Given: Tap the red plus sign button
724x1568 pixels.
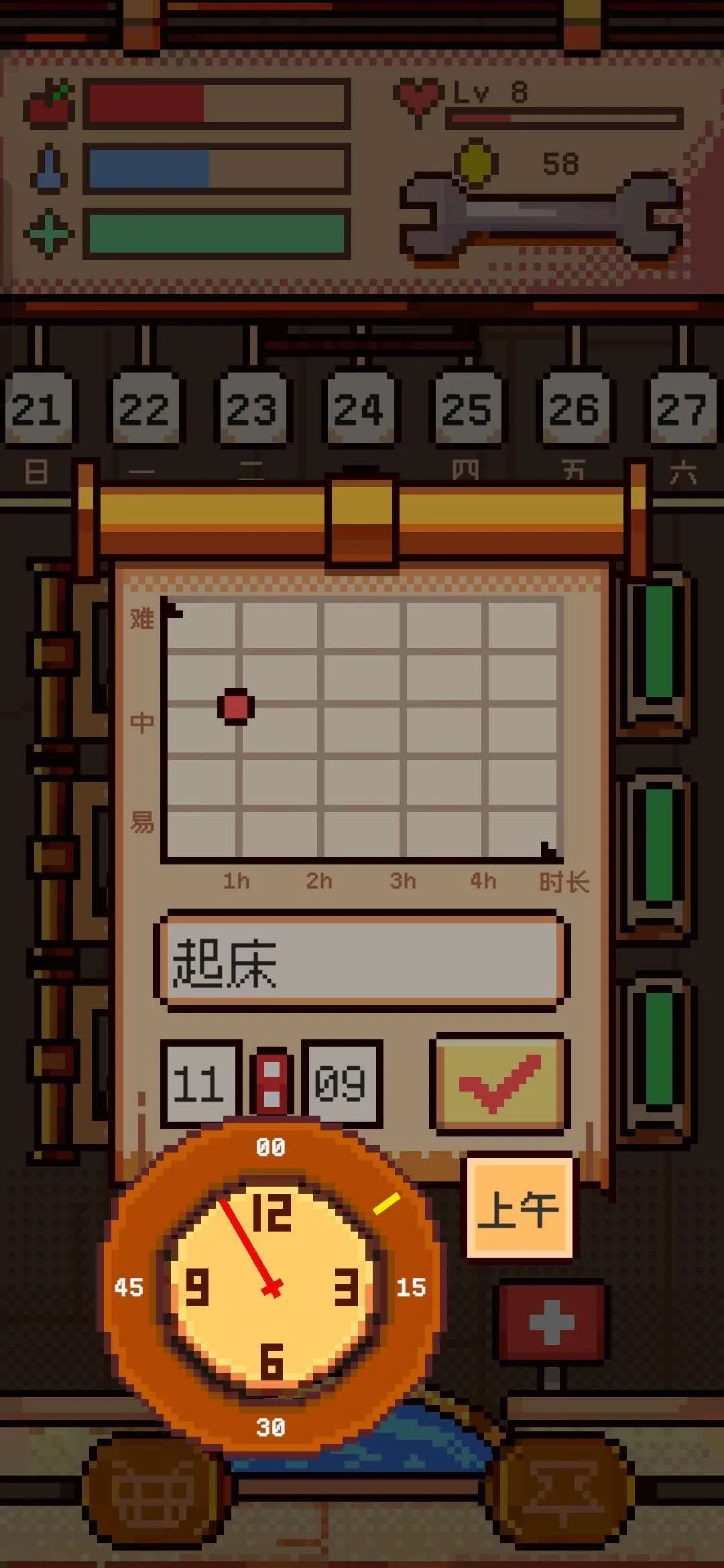Looking at the screenshot, I should click(x=551, y=1321).
